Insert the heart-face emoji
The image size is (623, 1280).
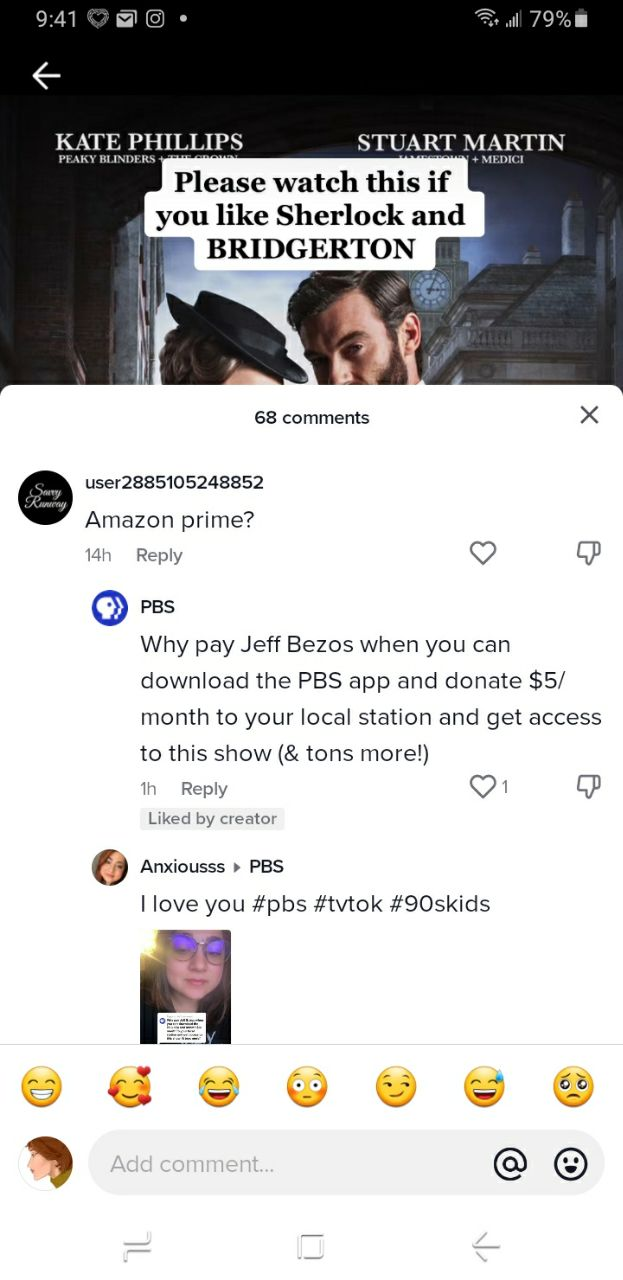(x=129, y=1088)
